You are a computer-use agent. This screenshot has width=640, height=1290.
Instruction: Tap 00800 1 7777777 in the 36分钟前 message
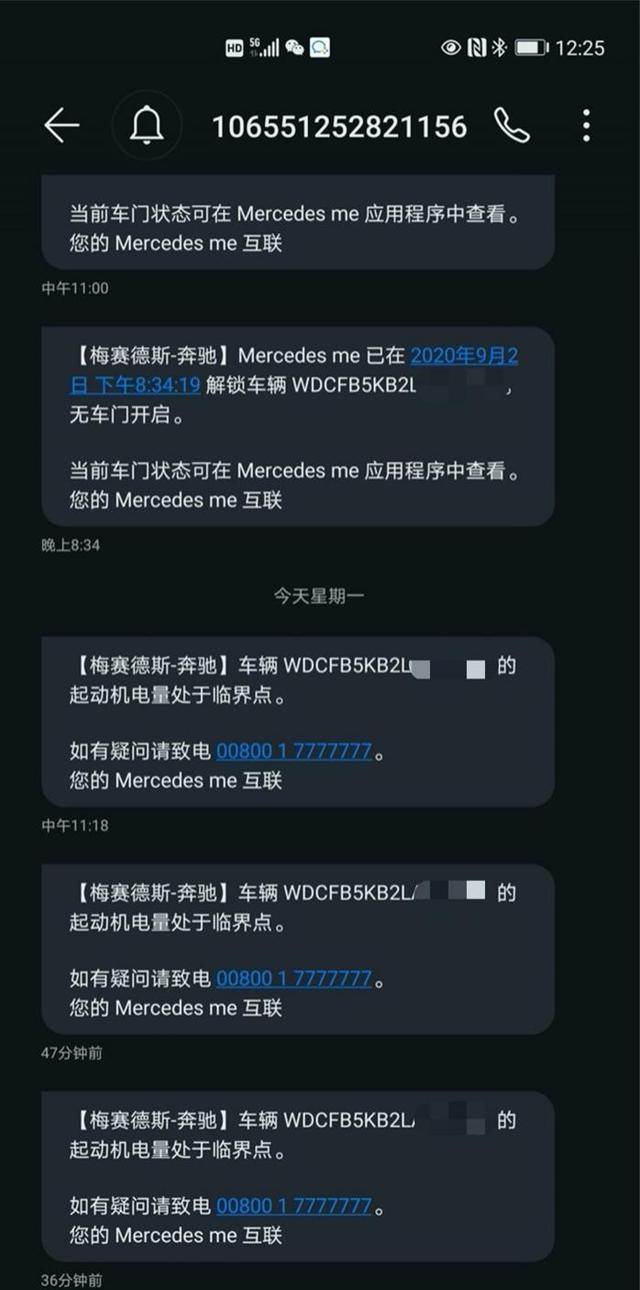pos(293,1206)
